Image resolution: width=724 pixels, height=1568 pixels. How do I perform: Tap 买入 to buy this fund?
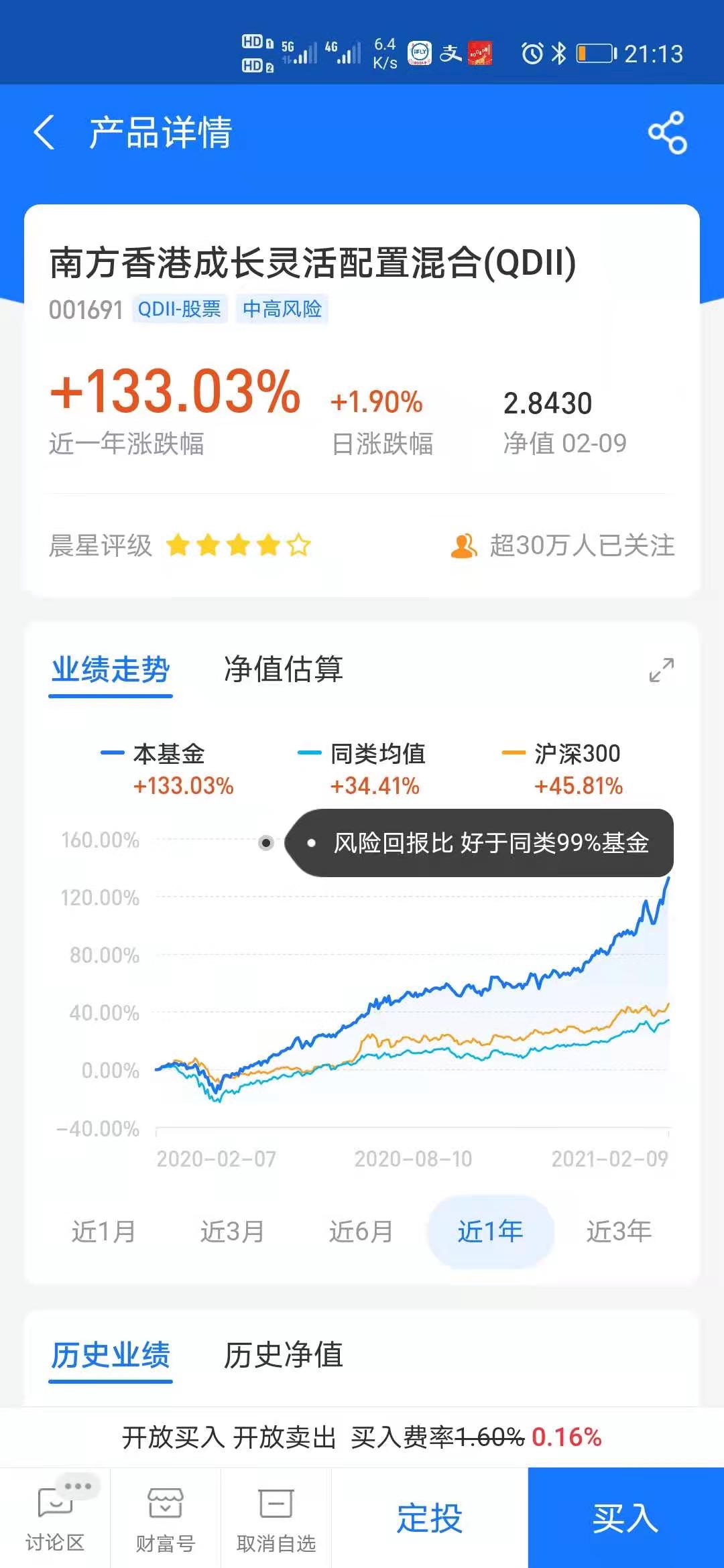[625, 1518]
